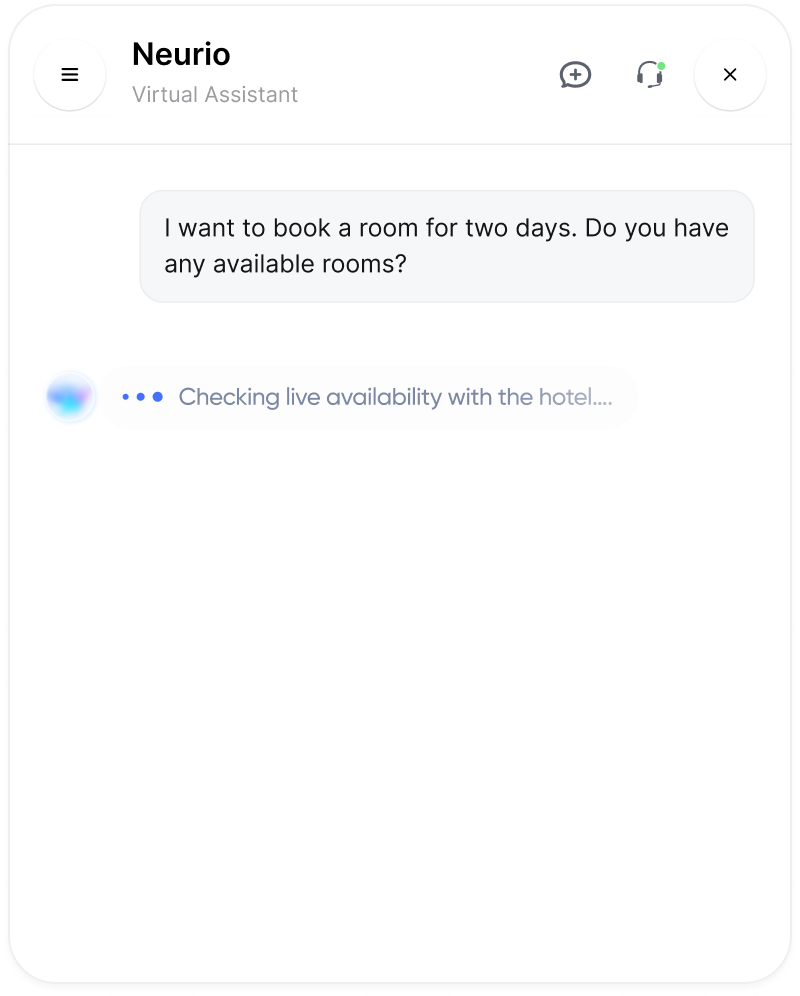800x996 pixels.
Task: Start a new chat conversation
Action: [575, 75]
